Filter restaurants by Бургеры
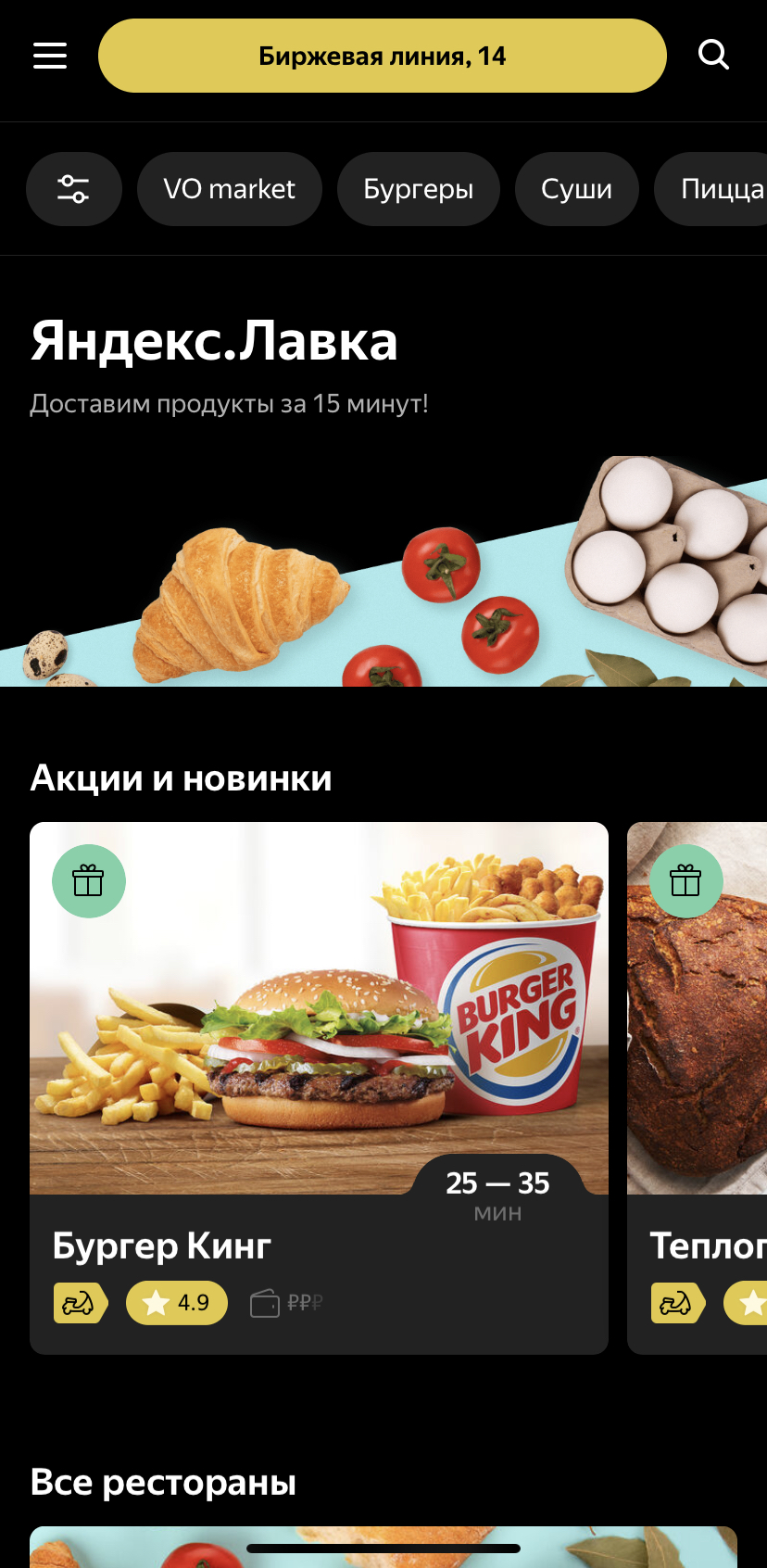This screenshot has width=767, height=1568. pyautogui.click(x=418, y=189)
